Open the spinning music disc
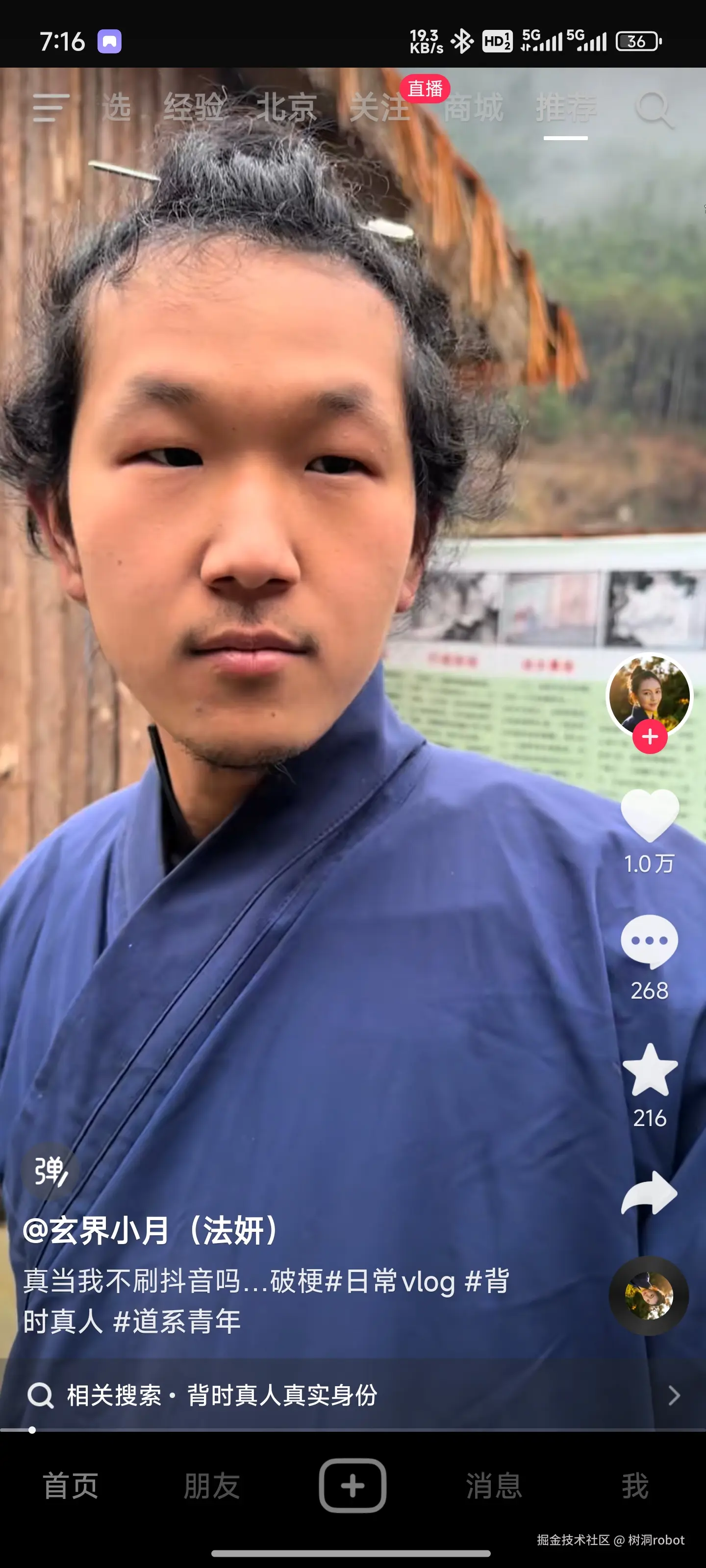This screenshot has width=706, height=1568. click(649, 1297)
